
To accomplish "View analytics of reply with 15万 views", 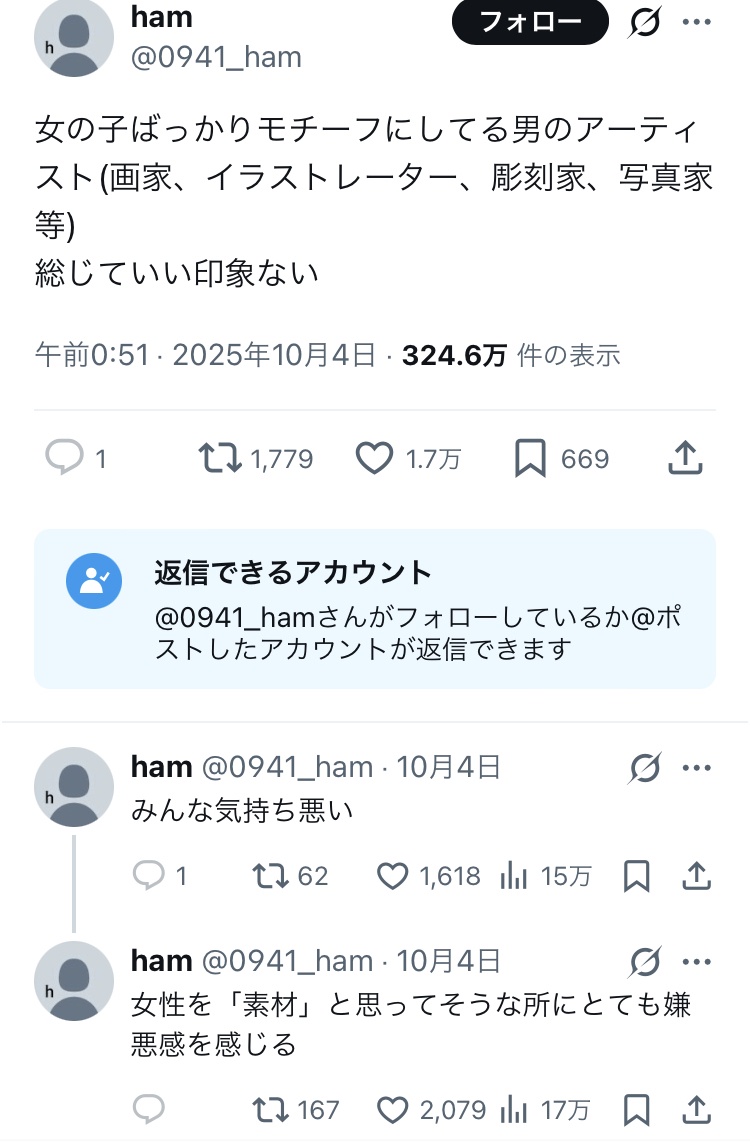I will coord(514,877).
